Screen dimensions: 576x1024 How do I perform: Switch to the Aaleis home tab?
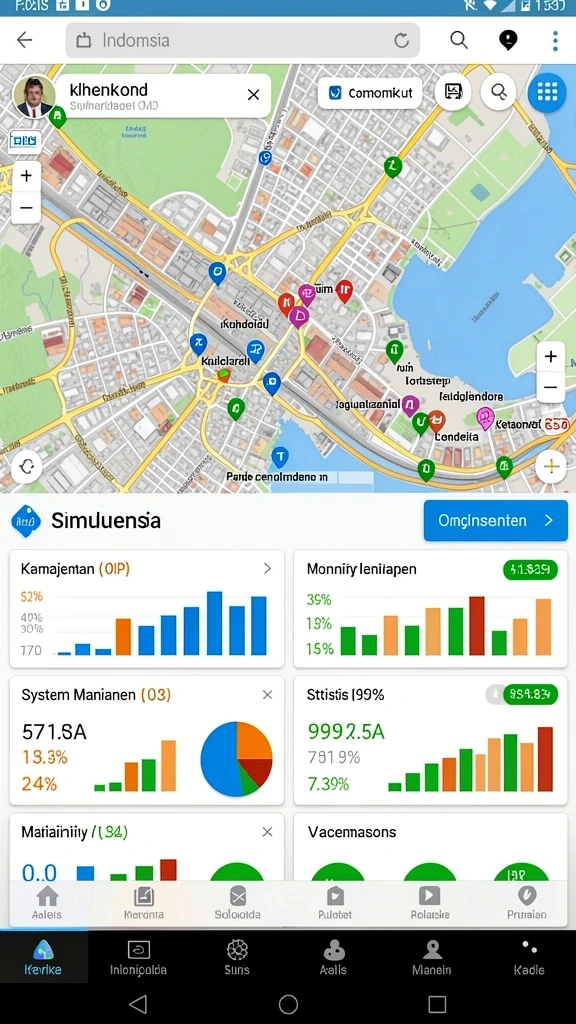tap(47, 903)
